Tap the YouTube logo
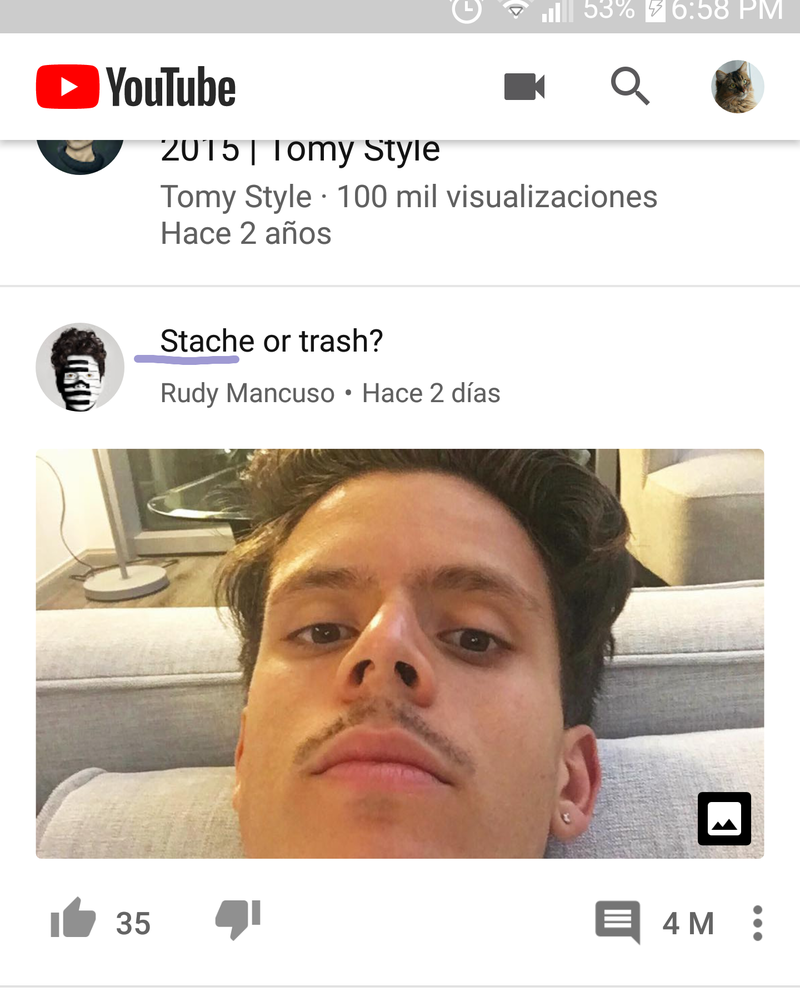Viewport: 800px width, 992px height. pyautogui.click(x=136, y=87)
